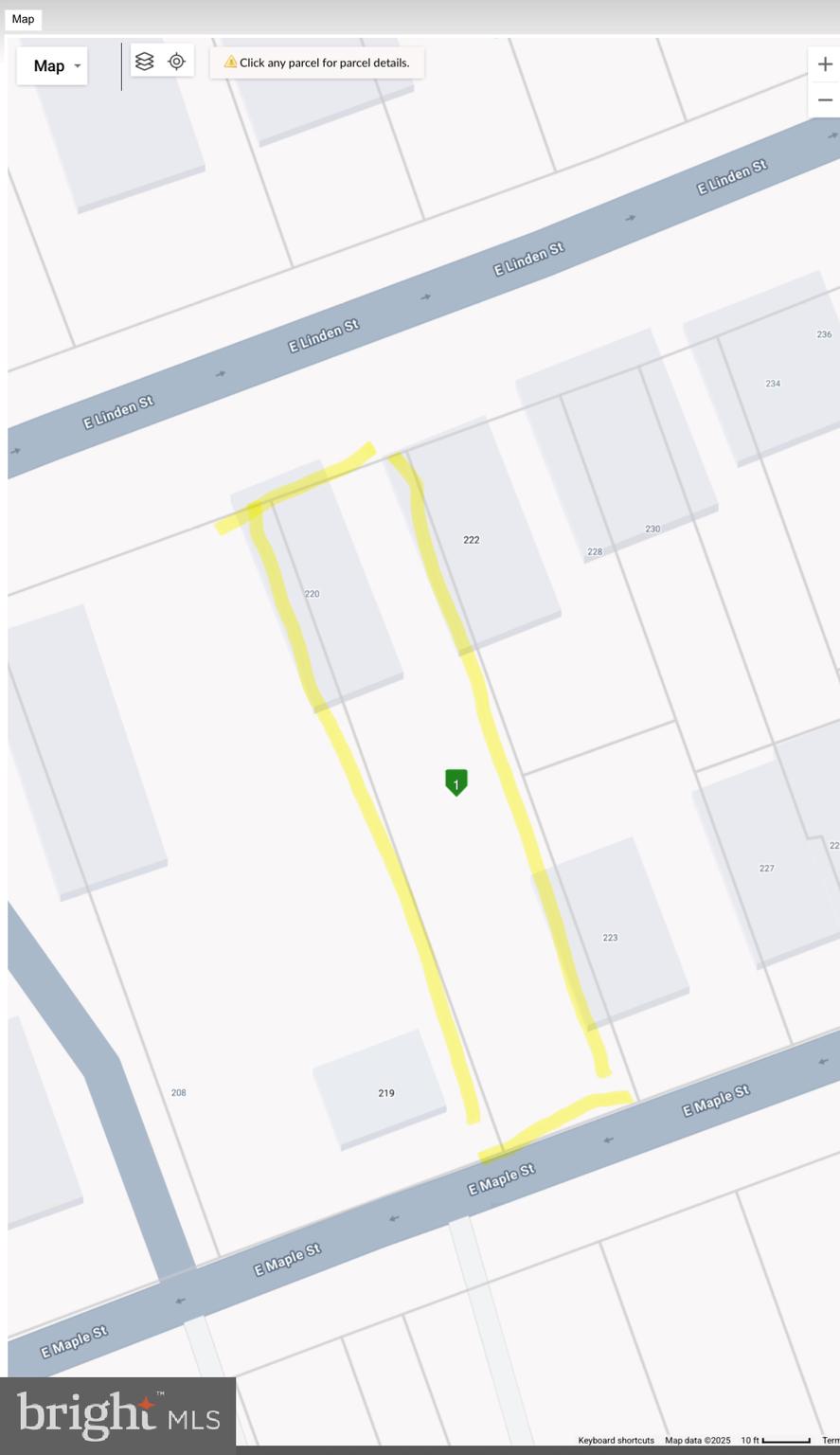Zoom out with the minus button
840x1455 pixels.
[824, 99]
